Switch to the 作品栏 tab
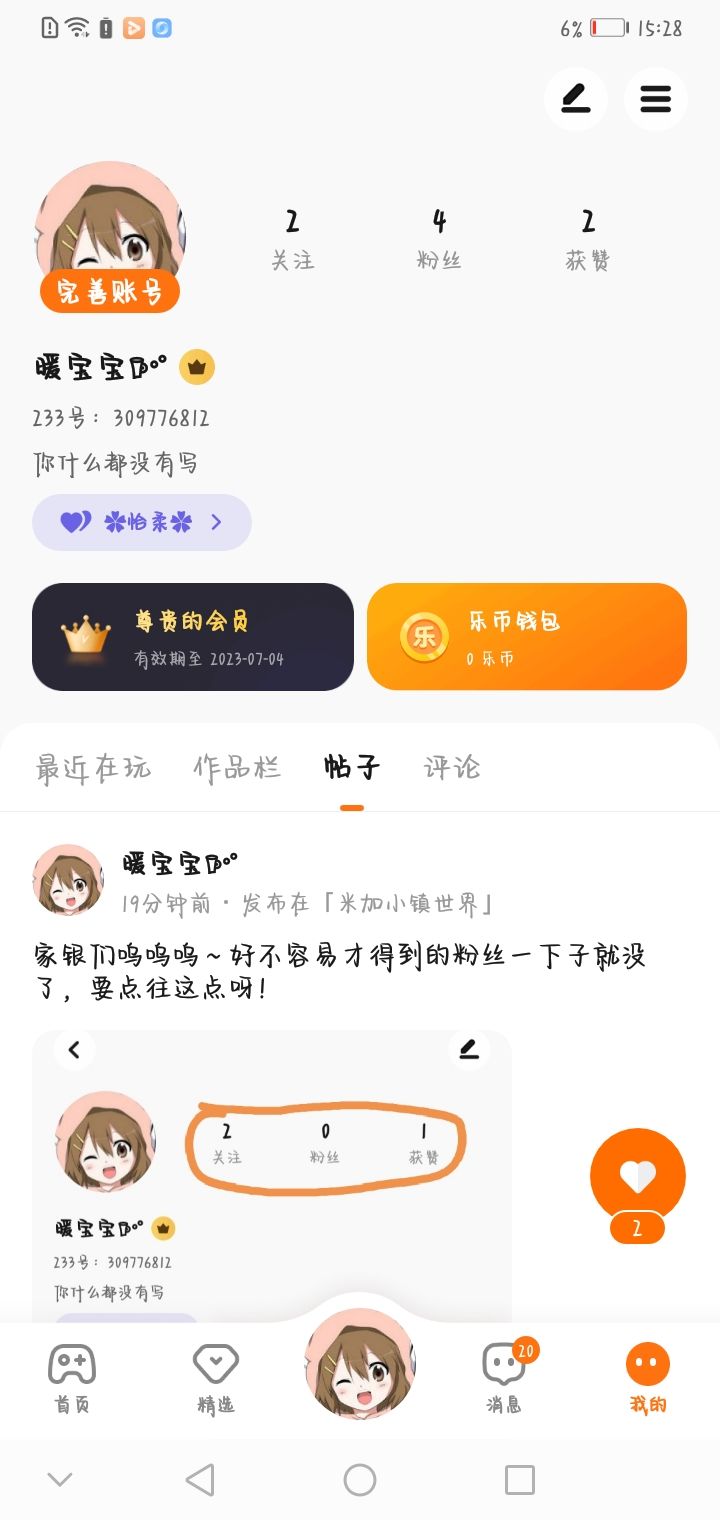 (x=237, y=767)
